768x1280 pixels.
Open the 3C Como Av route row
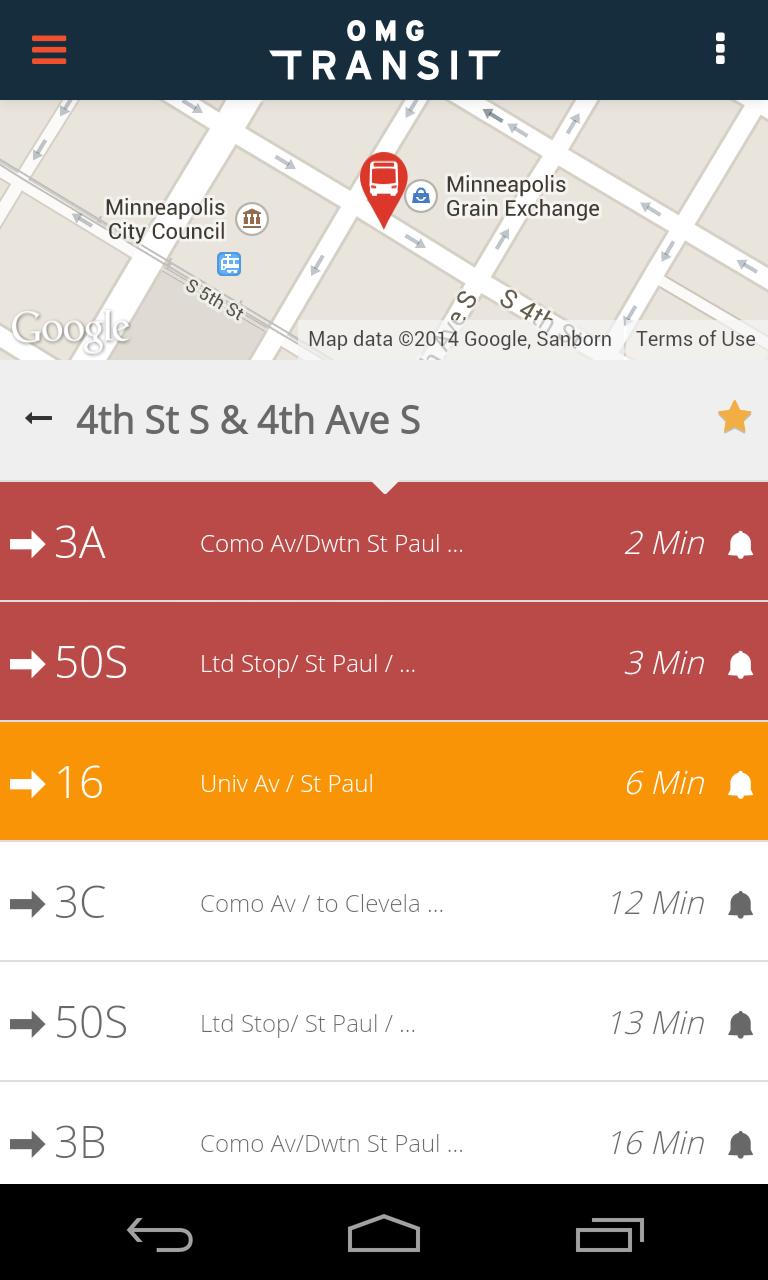tap(330, 903)
